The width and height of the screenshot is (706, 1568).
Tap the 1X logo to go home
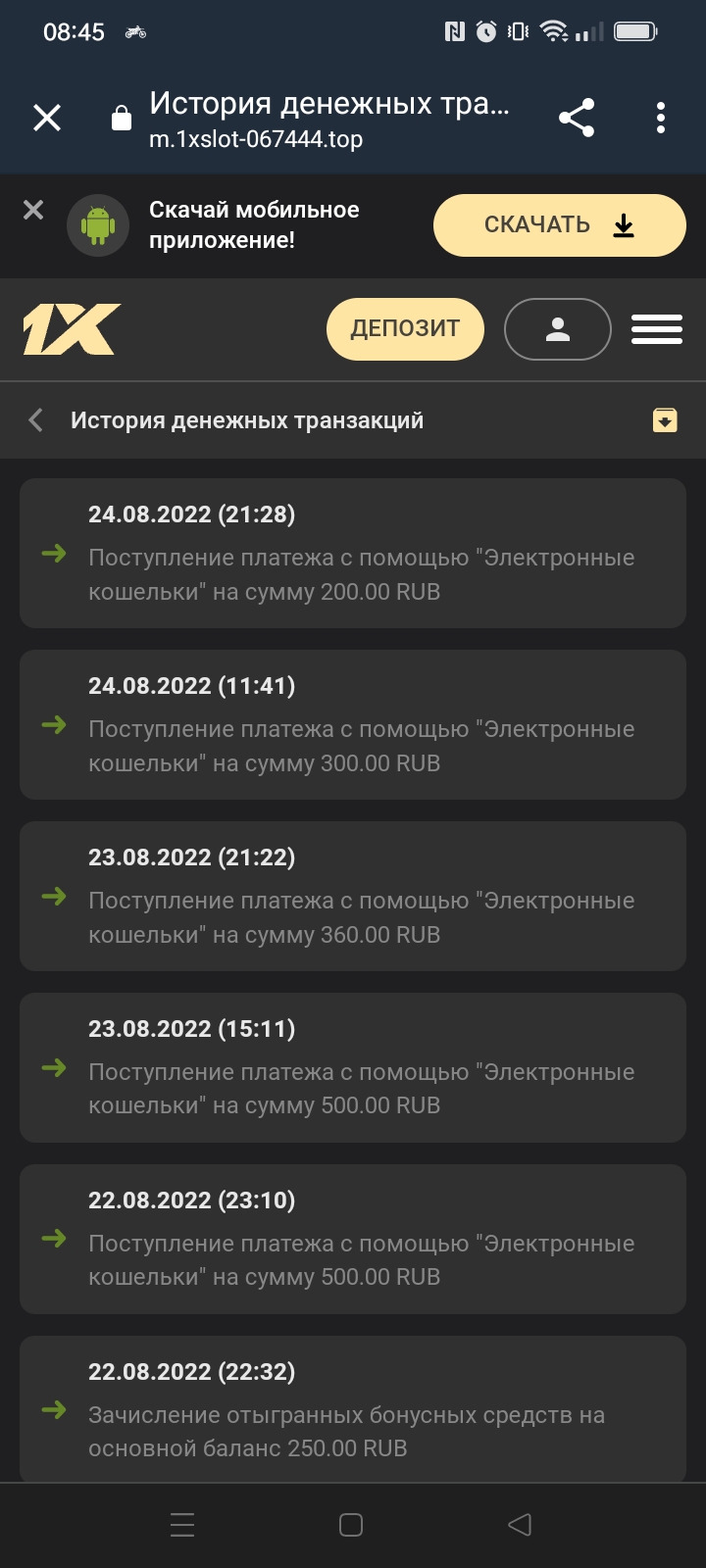[x=69, y=329]
